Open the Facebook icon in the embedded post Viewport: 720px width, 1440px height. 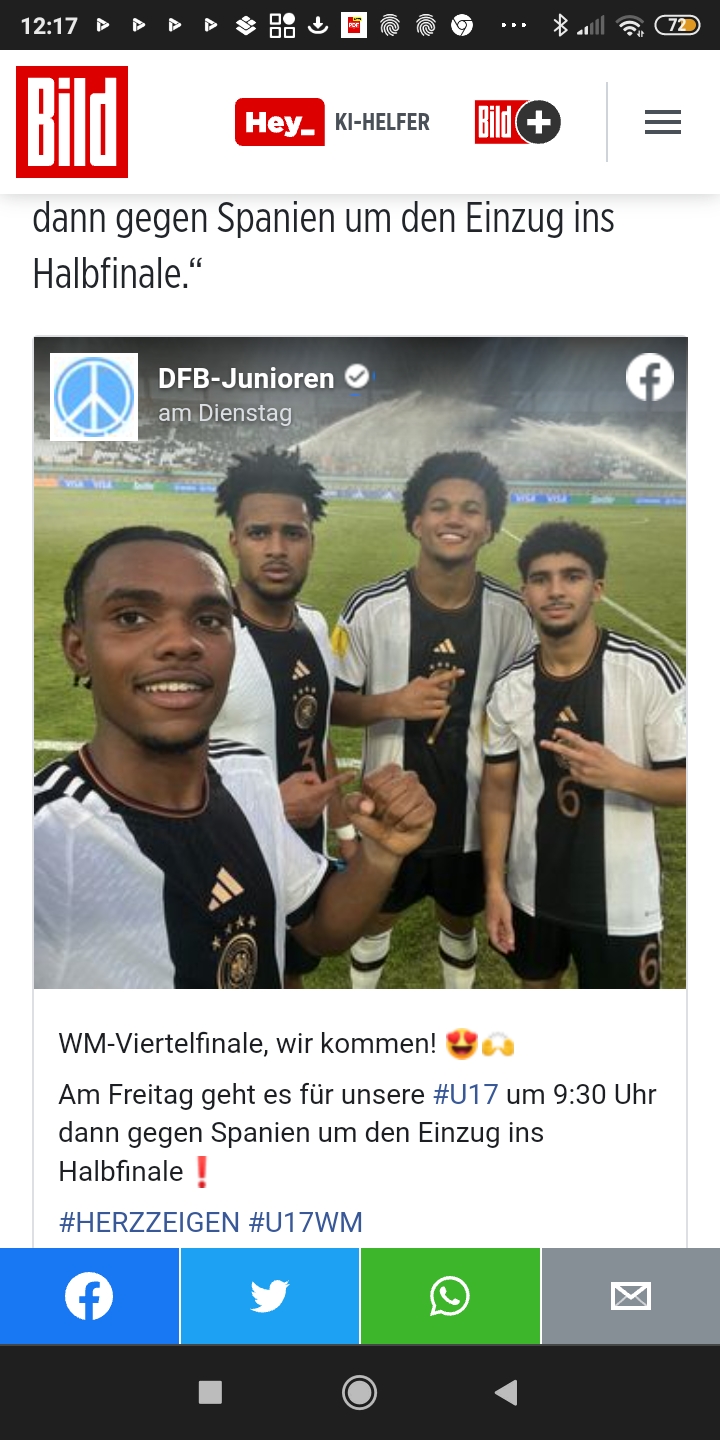(650, 378)
